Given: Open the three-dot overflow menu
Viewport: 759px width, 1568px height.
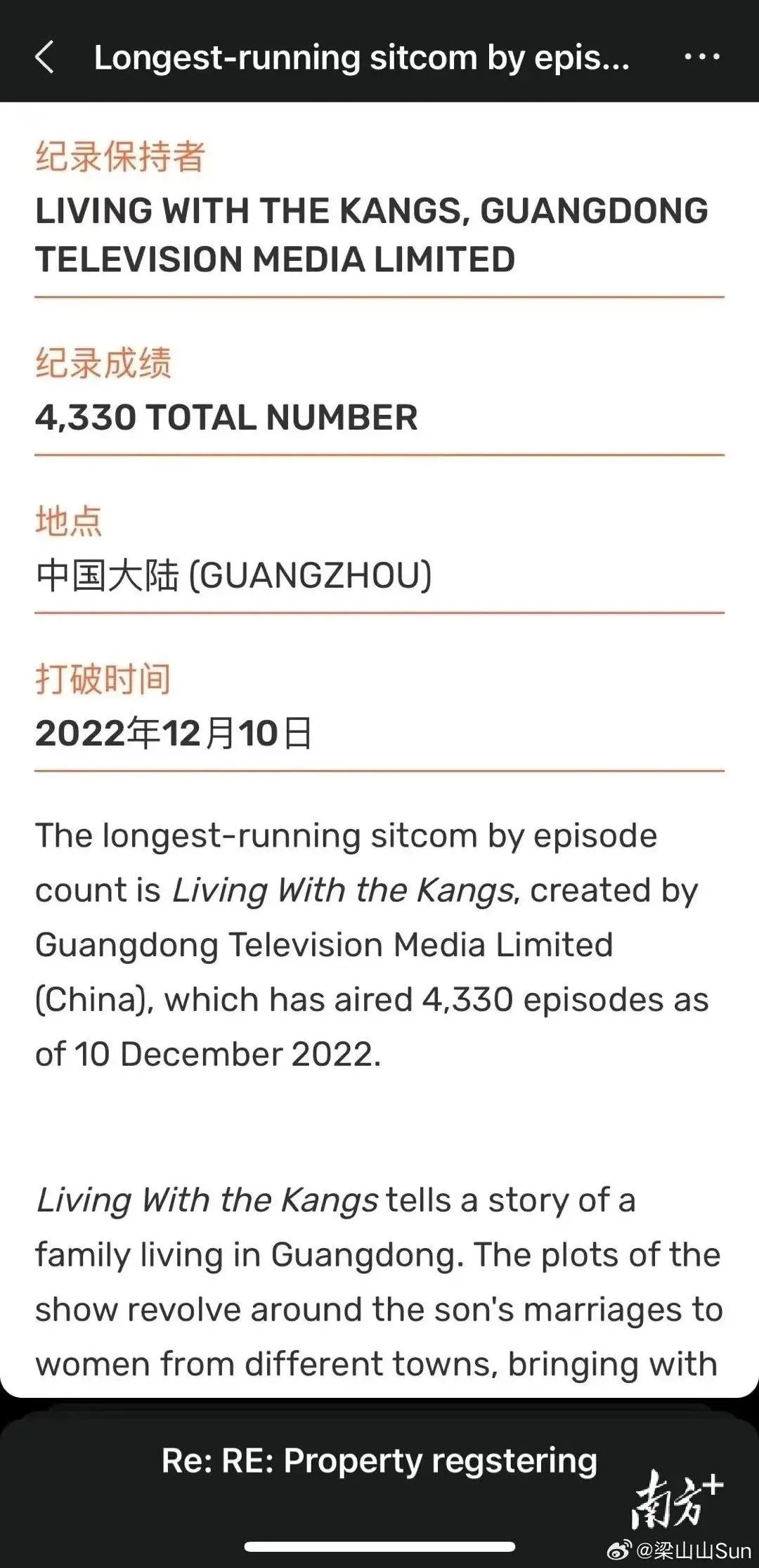Looking at the screenshot, I should [701, 57].
